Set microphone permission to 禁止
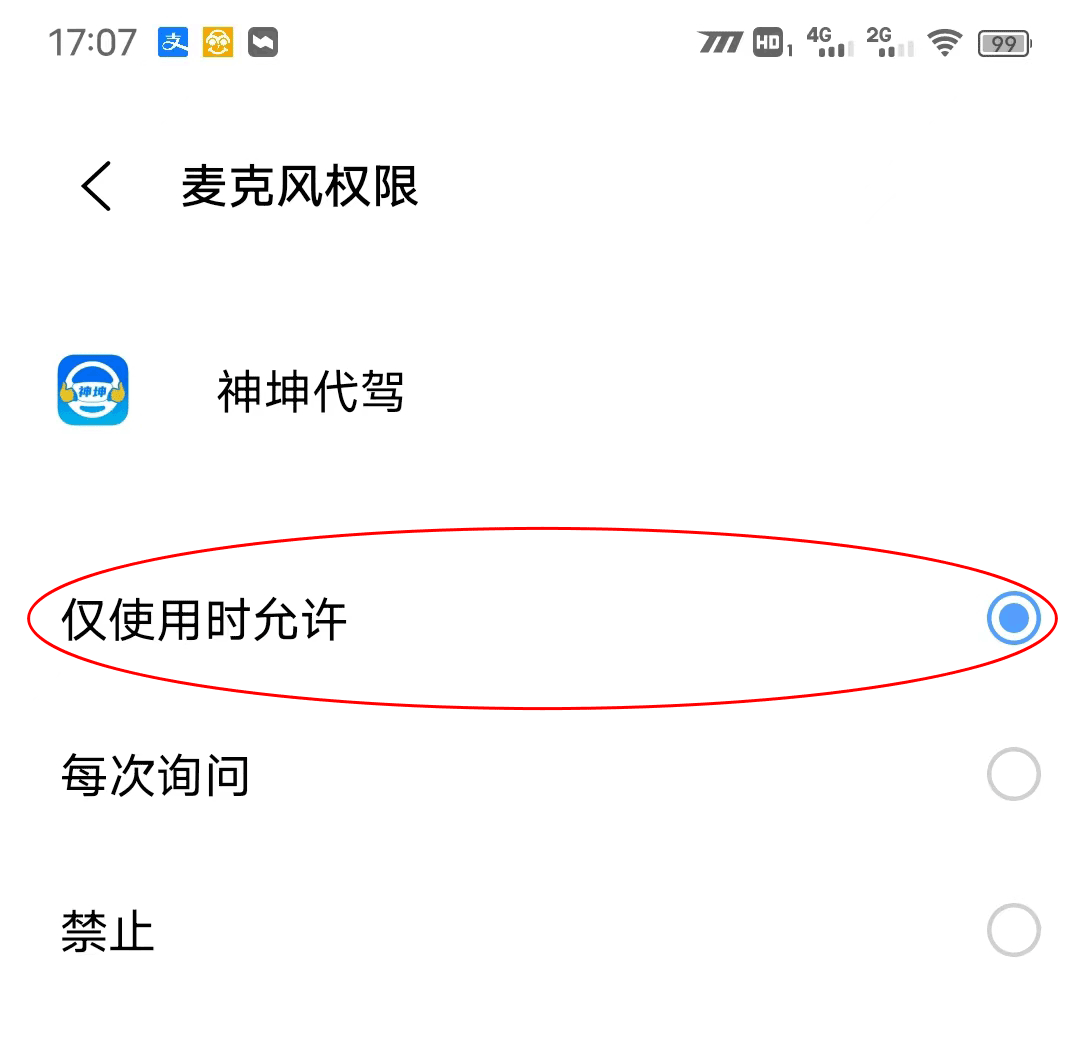The image size is (1080, 1053). [x=1013, y=931]
